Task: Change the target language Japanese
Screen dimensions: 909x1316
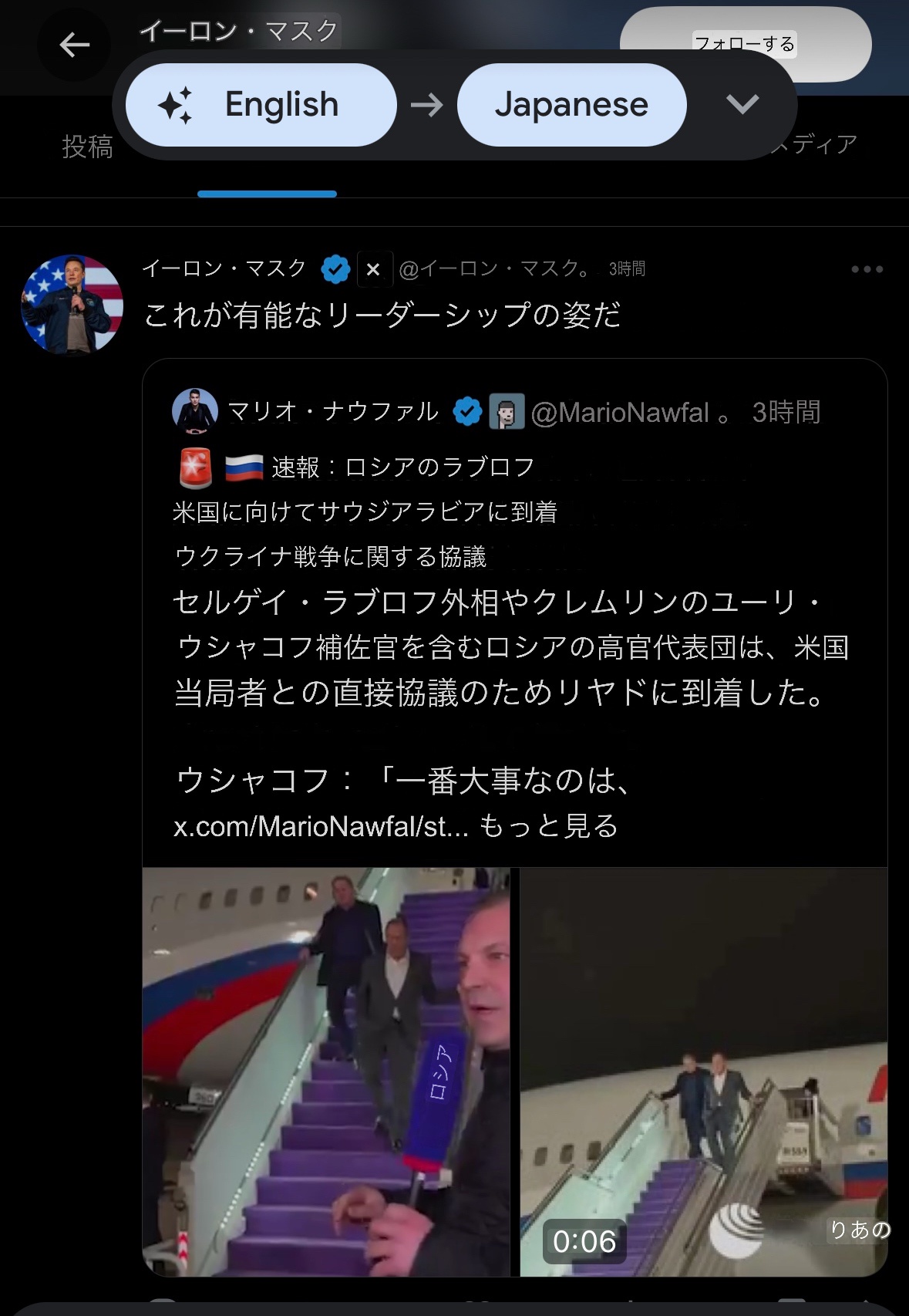Action: point(571,105)
